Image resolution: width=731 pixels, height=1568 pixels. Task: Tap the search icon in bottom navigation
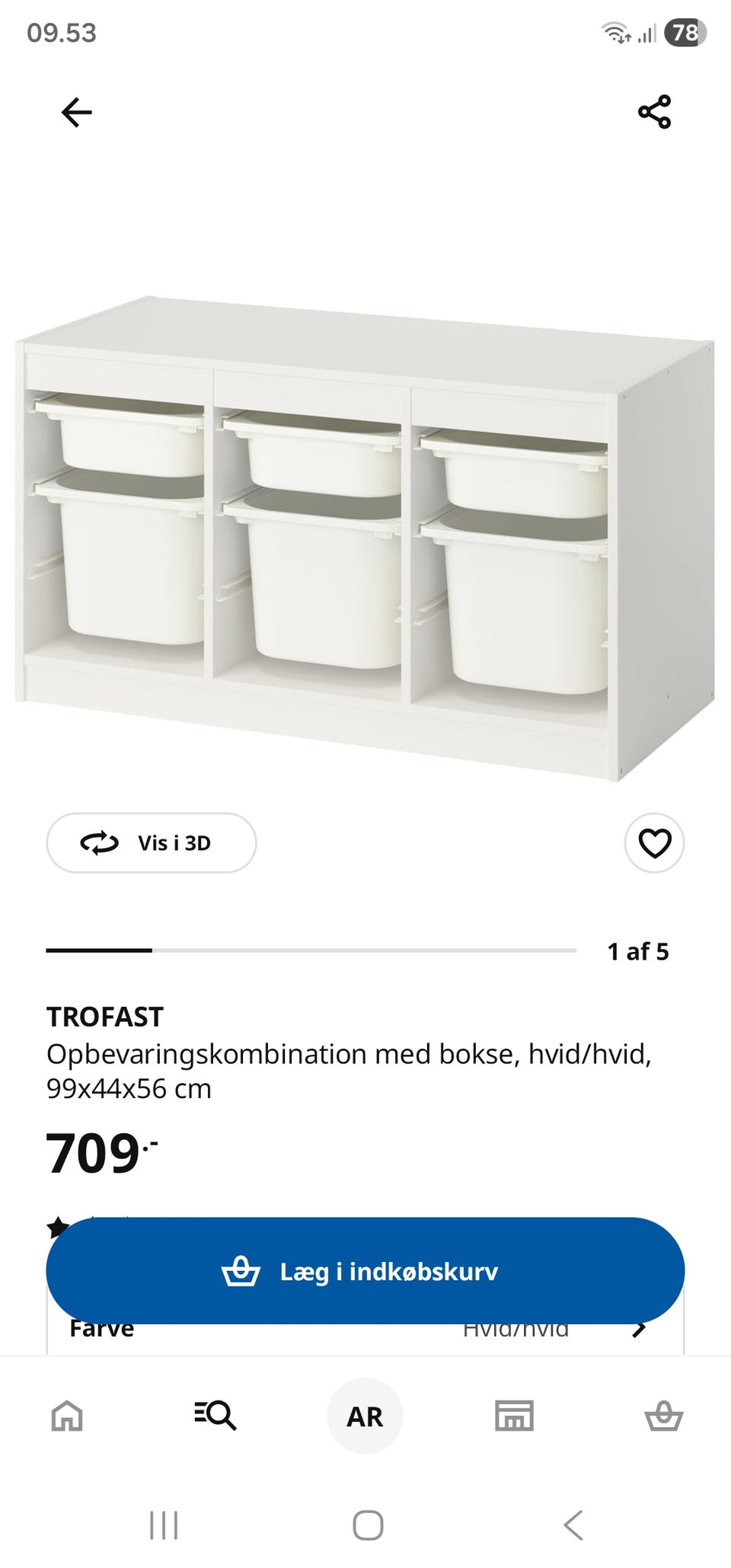pyautogui.click(x=215, y=1417)
